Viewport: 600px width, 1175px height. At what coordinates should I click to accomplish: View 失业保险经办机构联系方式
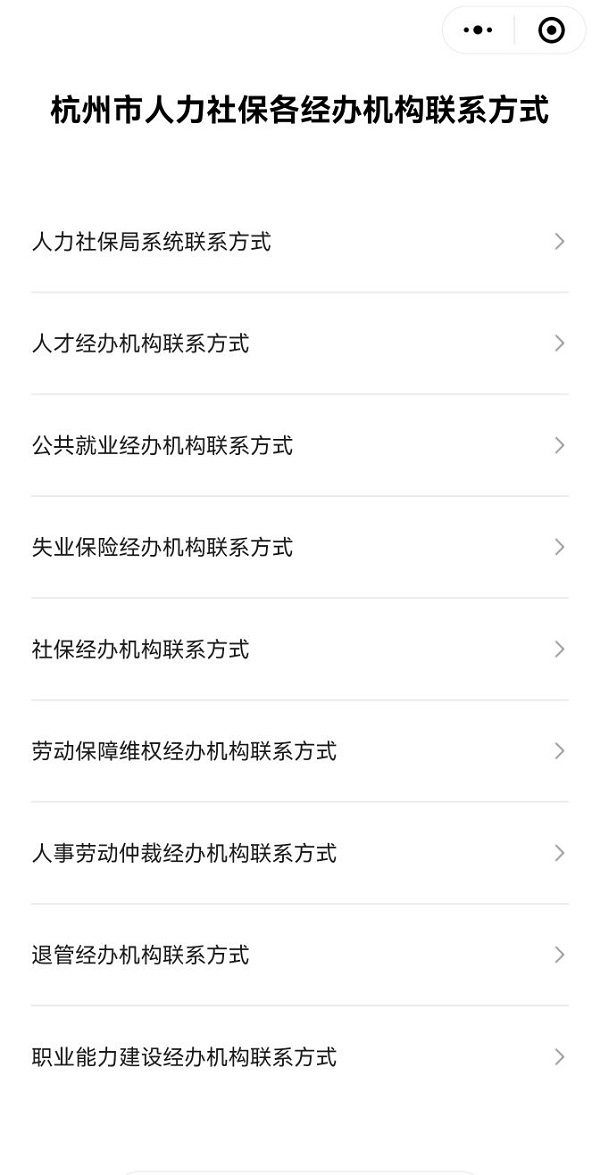point(300,548)
